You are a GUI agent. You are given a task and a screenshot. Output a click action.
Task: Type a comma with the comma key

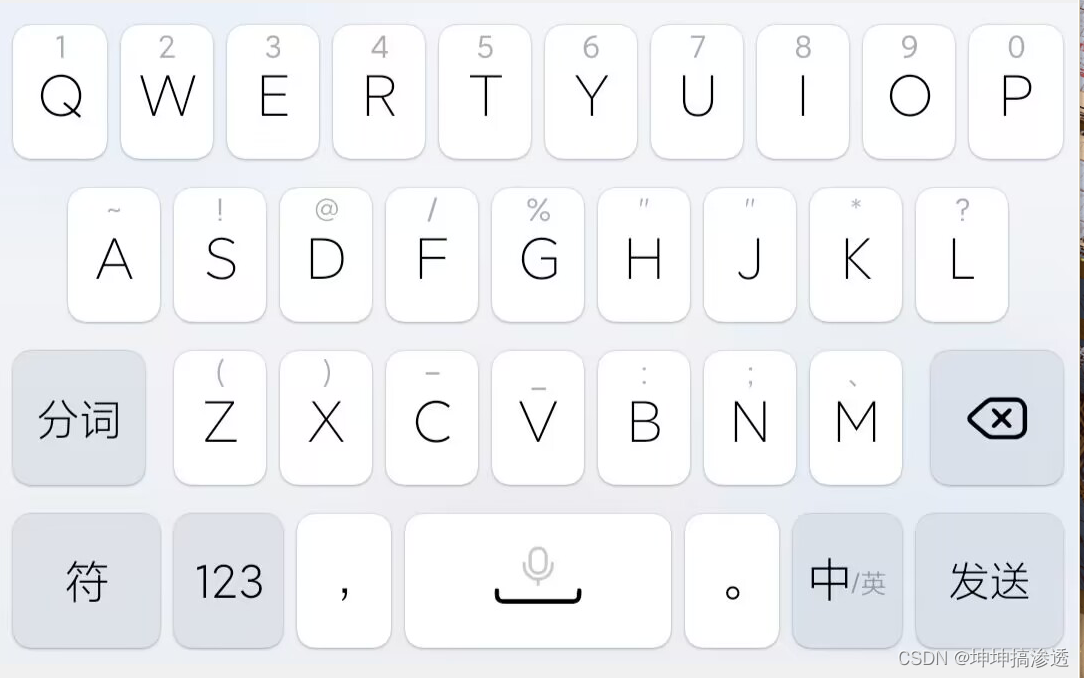point(344,581)
